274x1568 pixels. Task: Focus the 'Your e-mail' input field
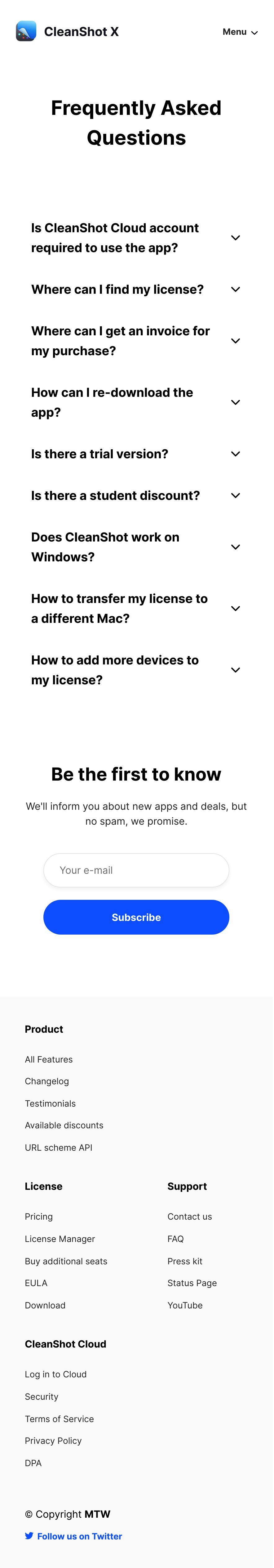137,871
